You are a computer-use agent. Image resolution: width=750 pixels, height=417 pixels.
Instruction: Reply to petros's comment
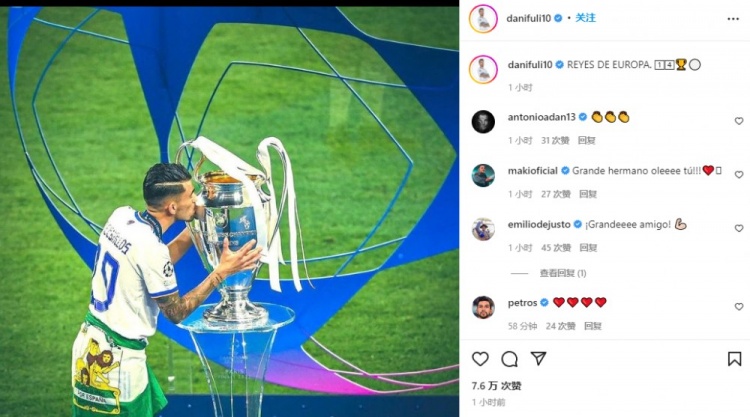592,325
